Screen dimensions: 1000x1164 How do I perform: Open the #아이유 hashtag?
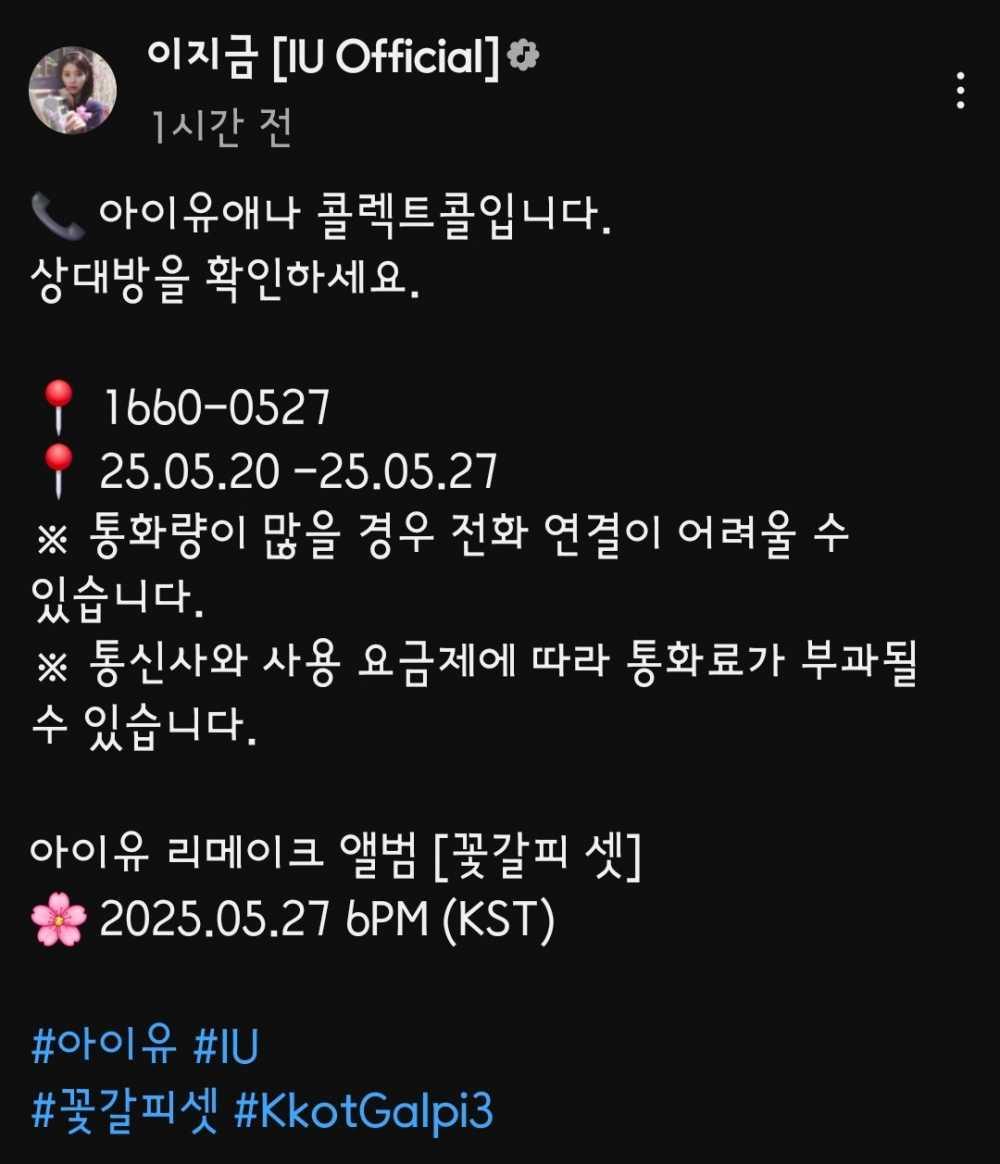point(104,1048)
